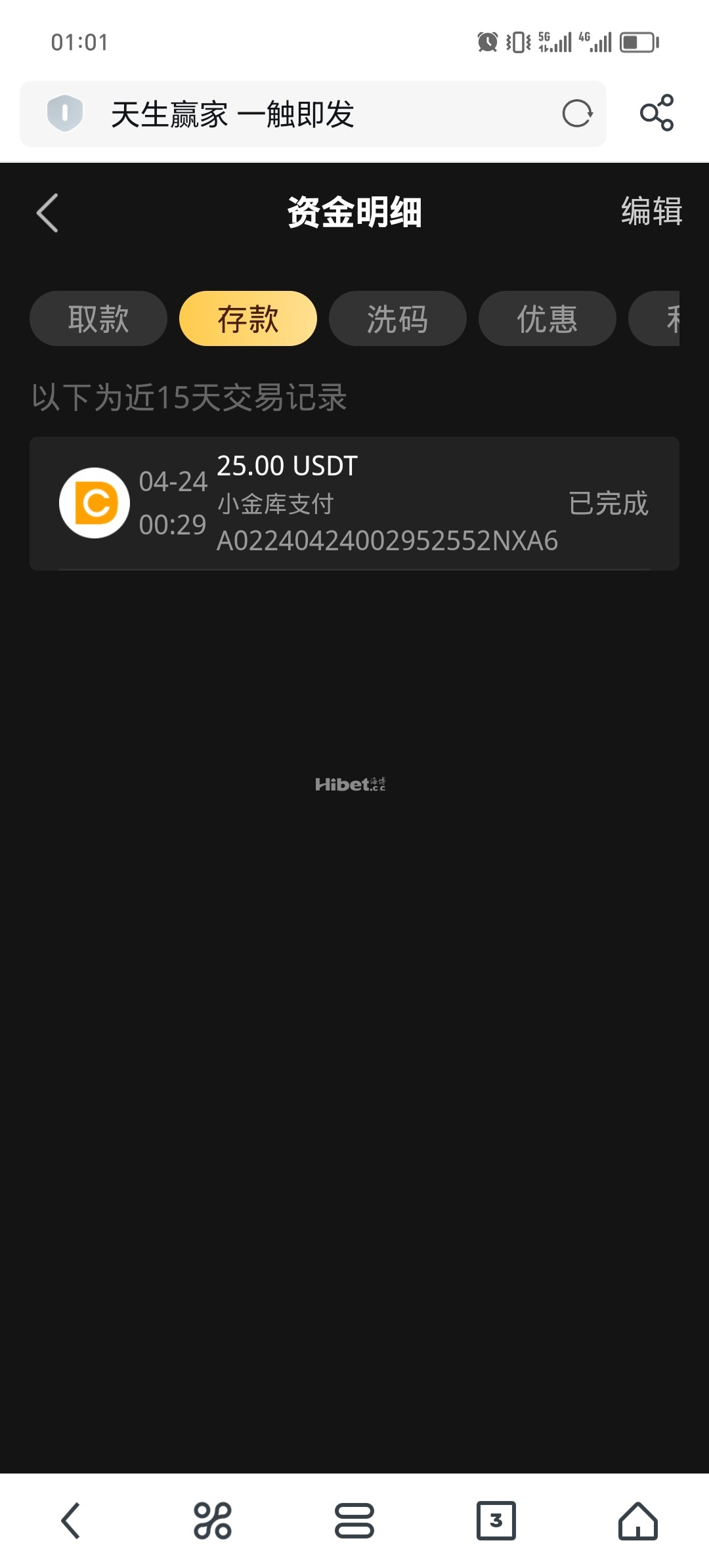Open the 25.00 USDT deposit record
The width and height of the screenshot is (709, 1568).
[x=354, y=504]
